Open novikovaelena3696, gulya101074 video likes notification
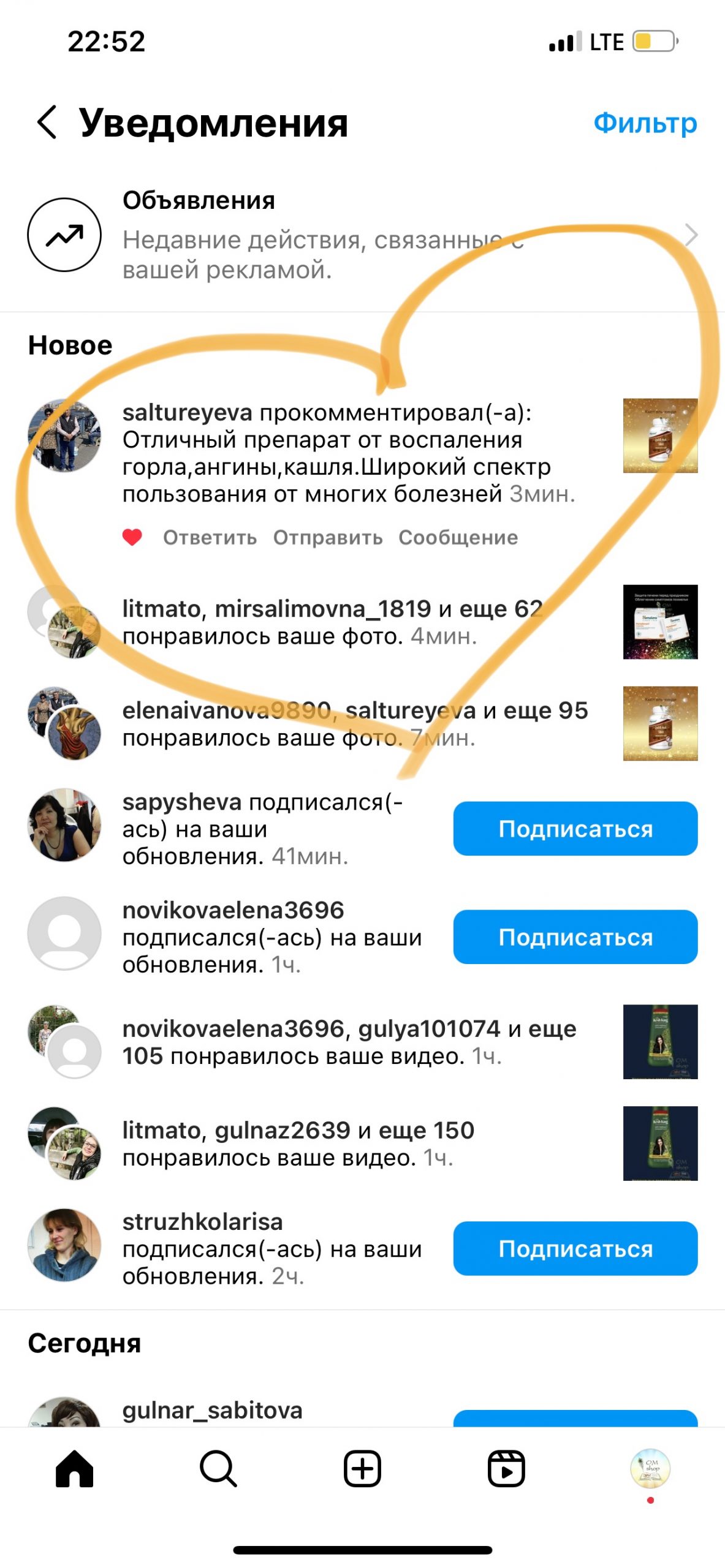The width and height of the screenshot is (725, 1568). point(349,1042)
